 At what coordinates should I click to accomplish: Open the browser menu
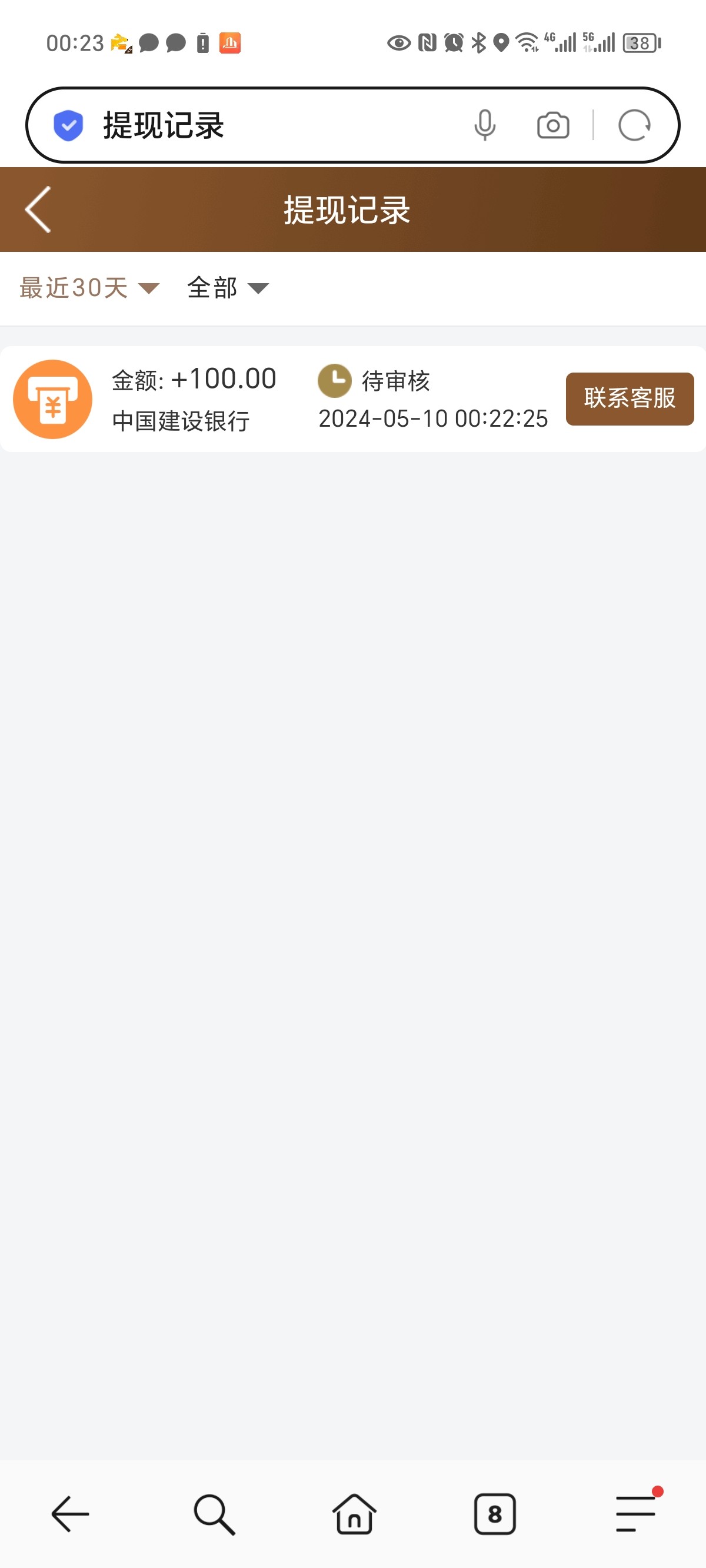click(x=636, y=1514)
